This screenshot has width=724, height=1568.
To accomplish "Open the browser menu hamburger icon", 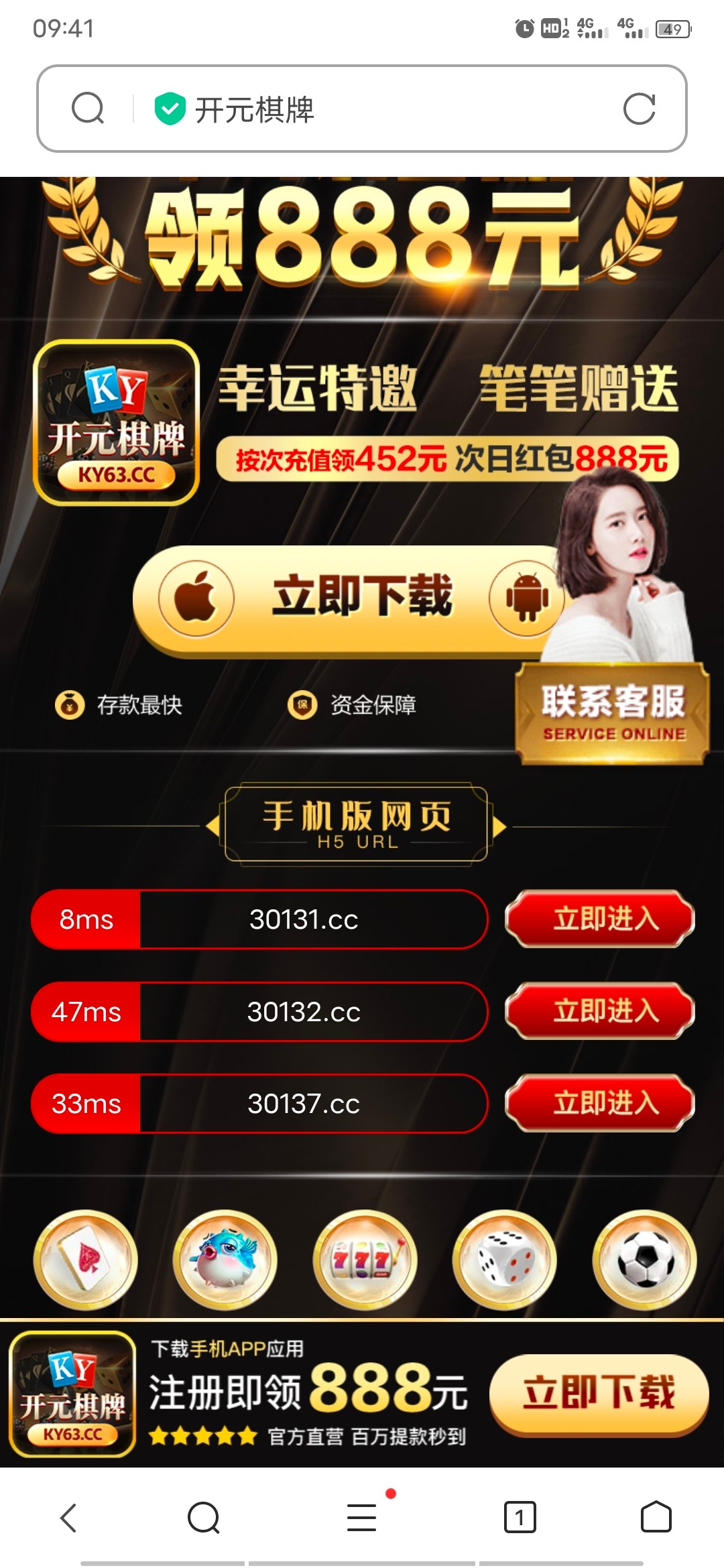I will click(x=362, y=1518).
